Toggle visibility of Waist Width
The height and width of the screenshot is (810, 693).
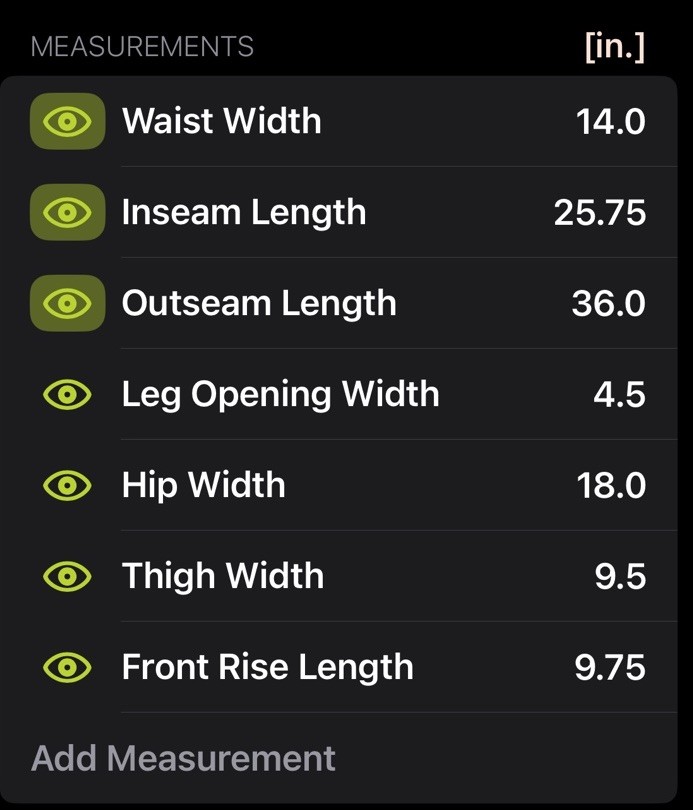pos(67,121)
